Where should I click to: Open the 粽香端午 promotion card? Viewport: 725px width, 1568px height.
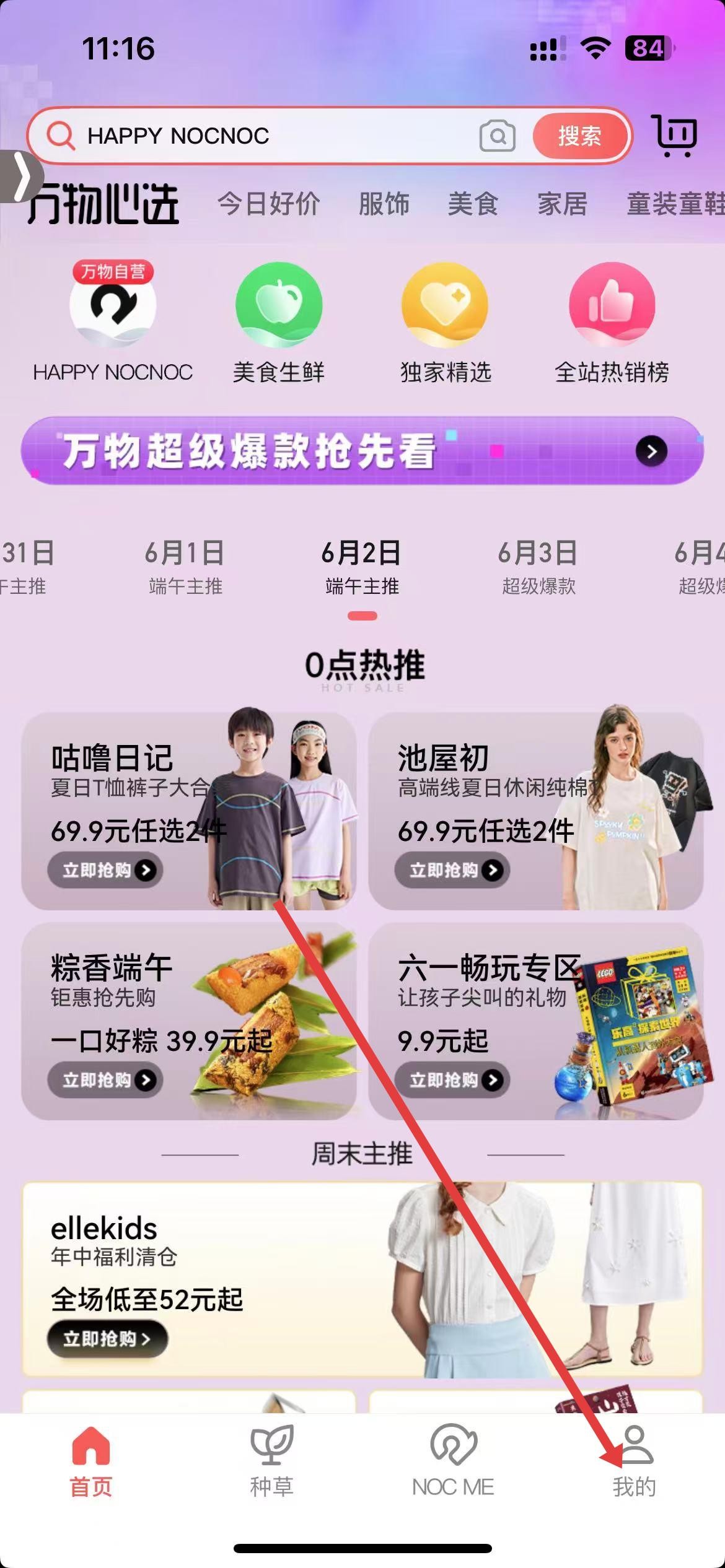click(x=188, y=1021)
